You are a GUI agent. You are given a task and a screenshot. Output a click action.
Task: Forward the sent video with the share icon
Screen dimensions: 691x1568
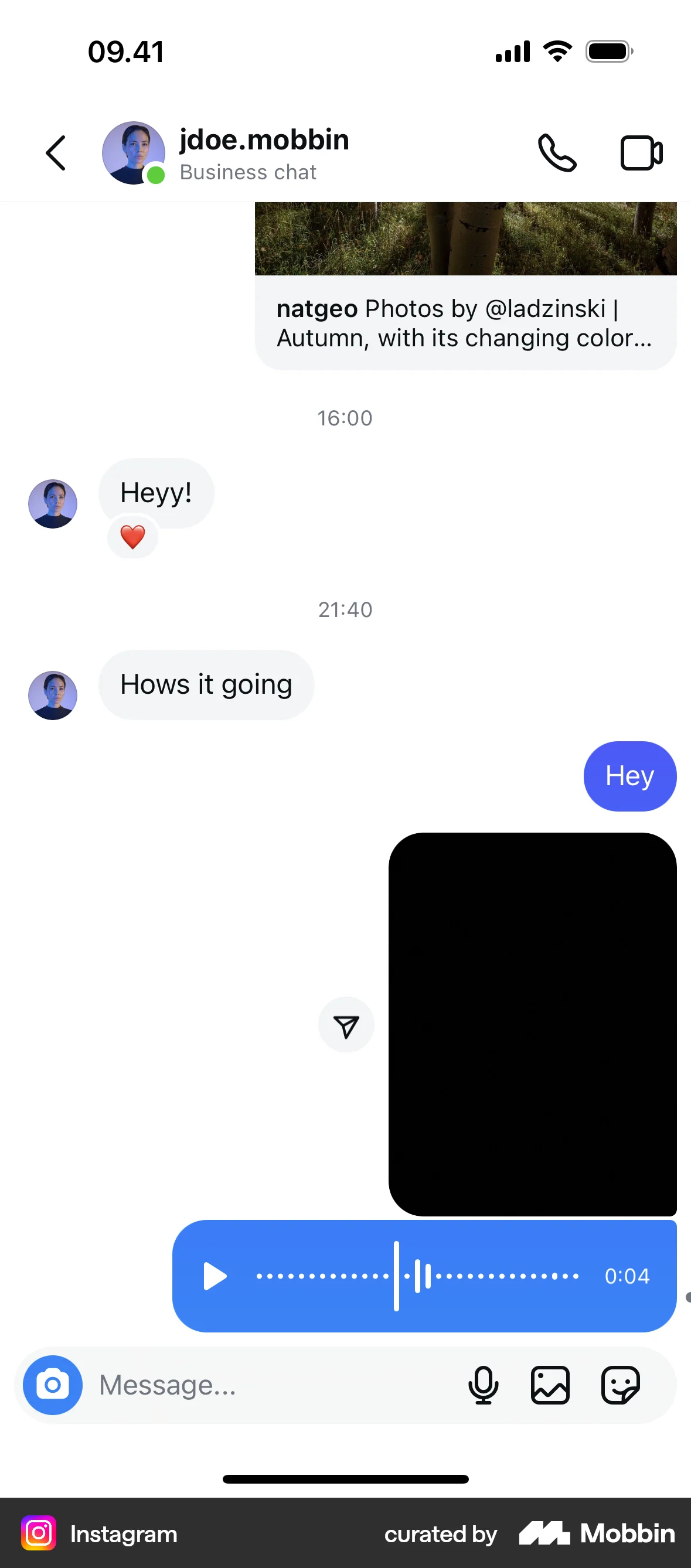(x=346, y=1025)
